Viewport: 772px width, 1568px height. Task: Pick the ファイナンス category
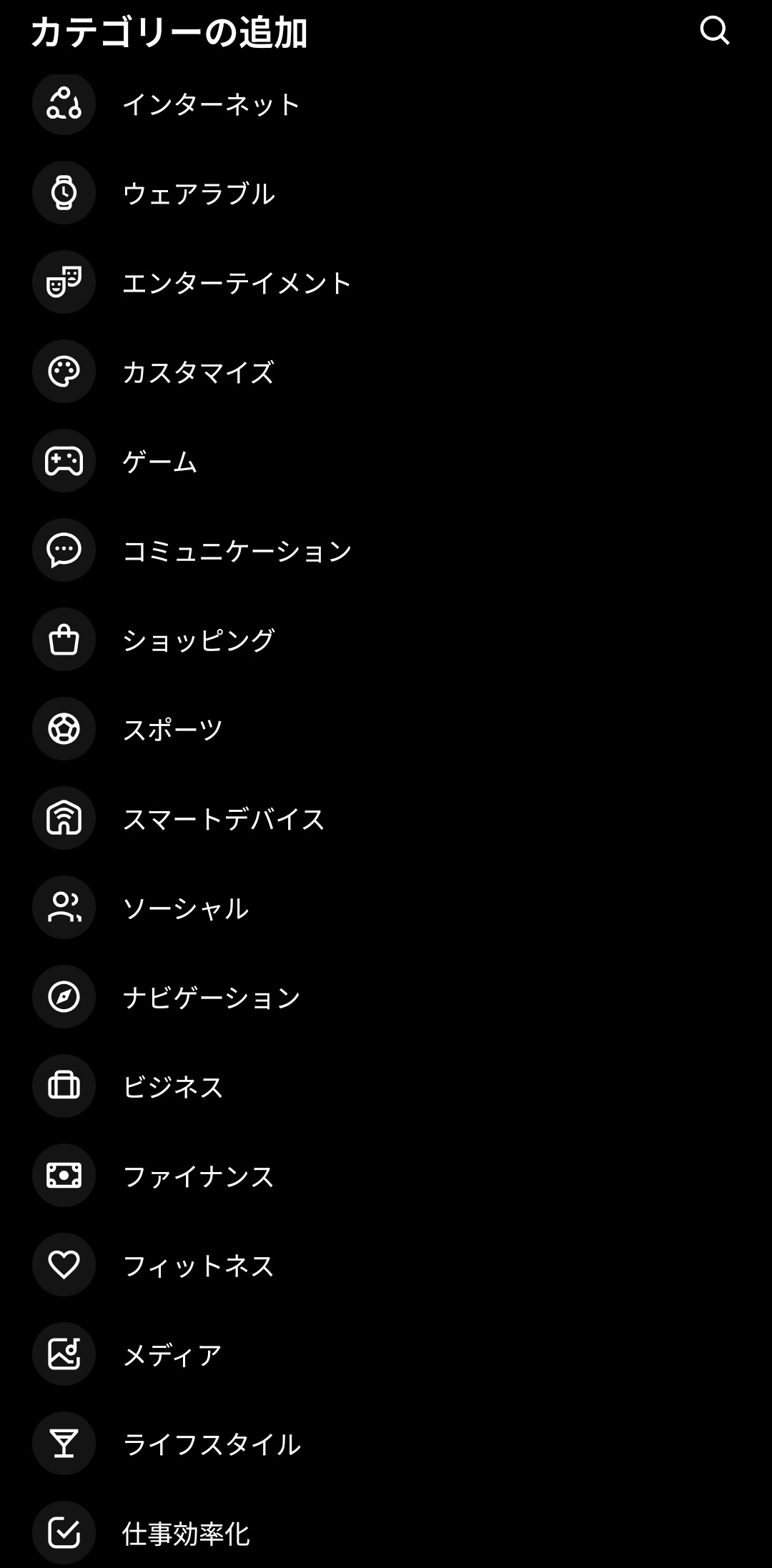coord(386,1176)
